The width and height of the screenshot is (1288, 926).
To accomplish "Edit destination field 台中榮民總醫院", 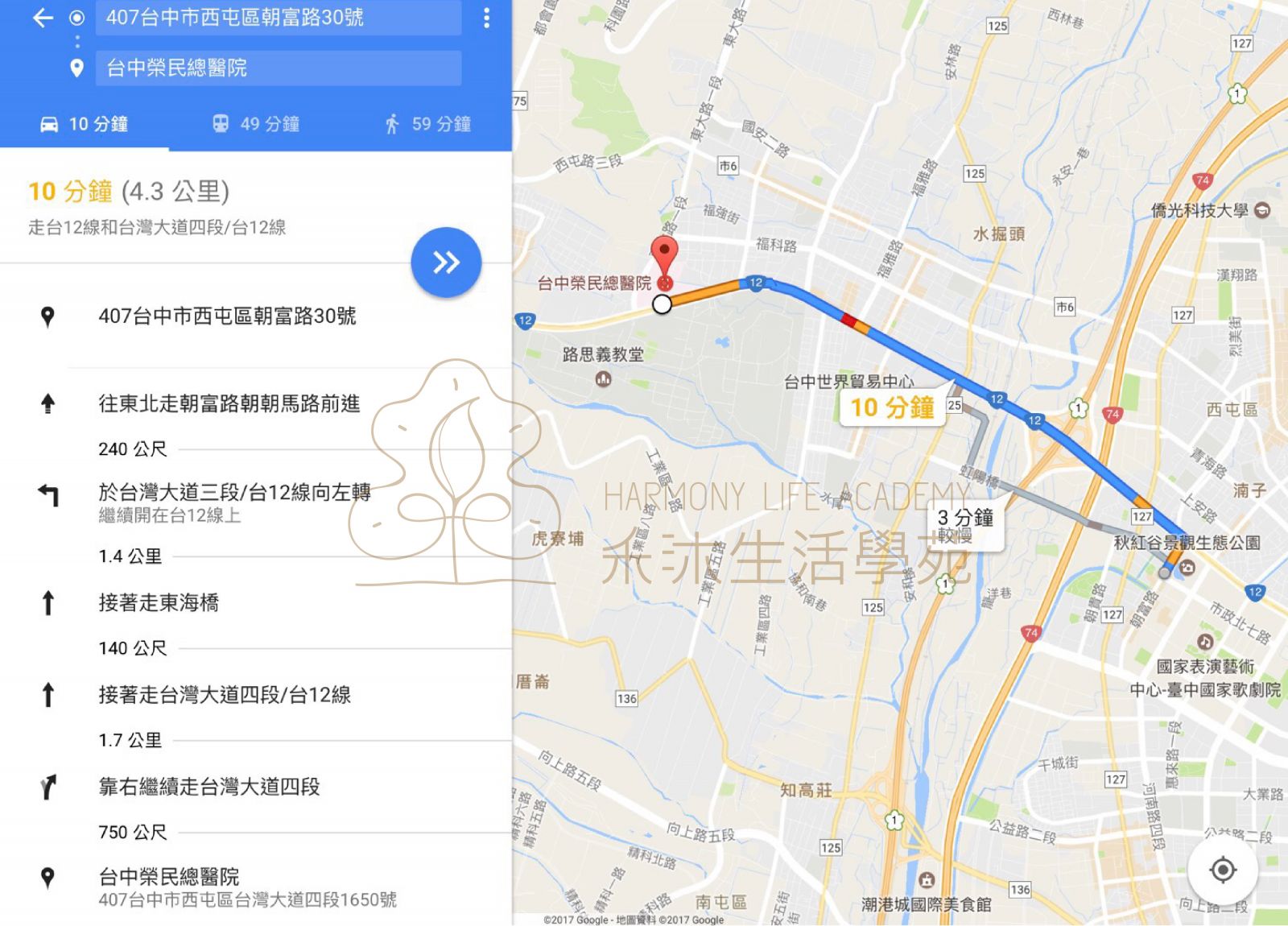I will coord(278,68).
